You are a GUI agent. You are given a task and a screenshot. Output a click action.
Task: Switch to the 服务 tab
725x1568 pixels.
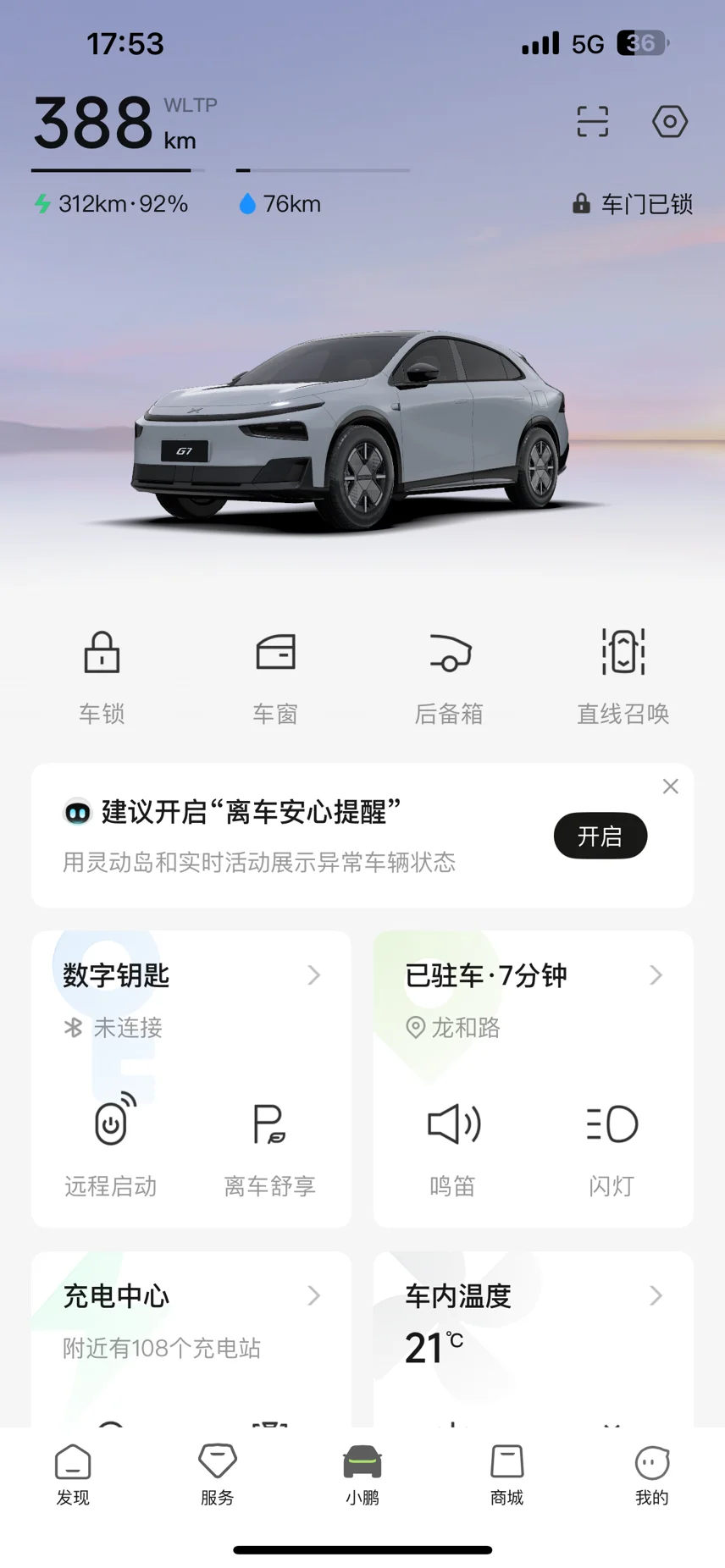click(218, 1474)
